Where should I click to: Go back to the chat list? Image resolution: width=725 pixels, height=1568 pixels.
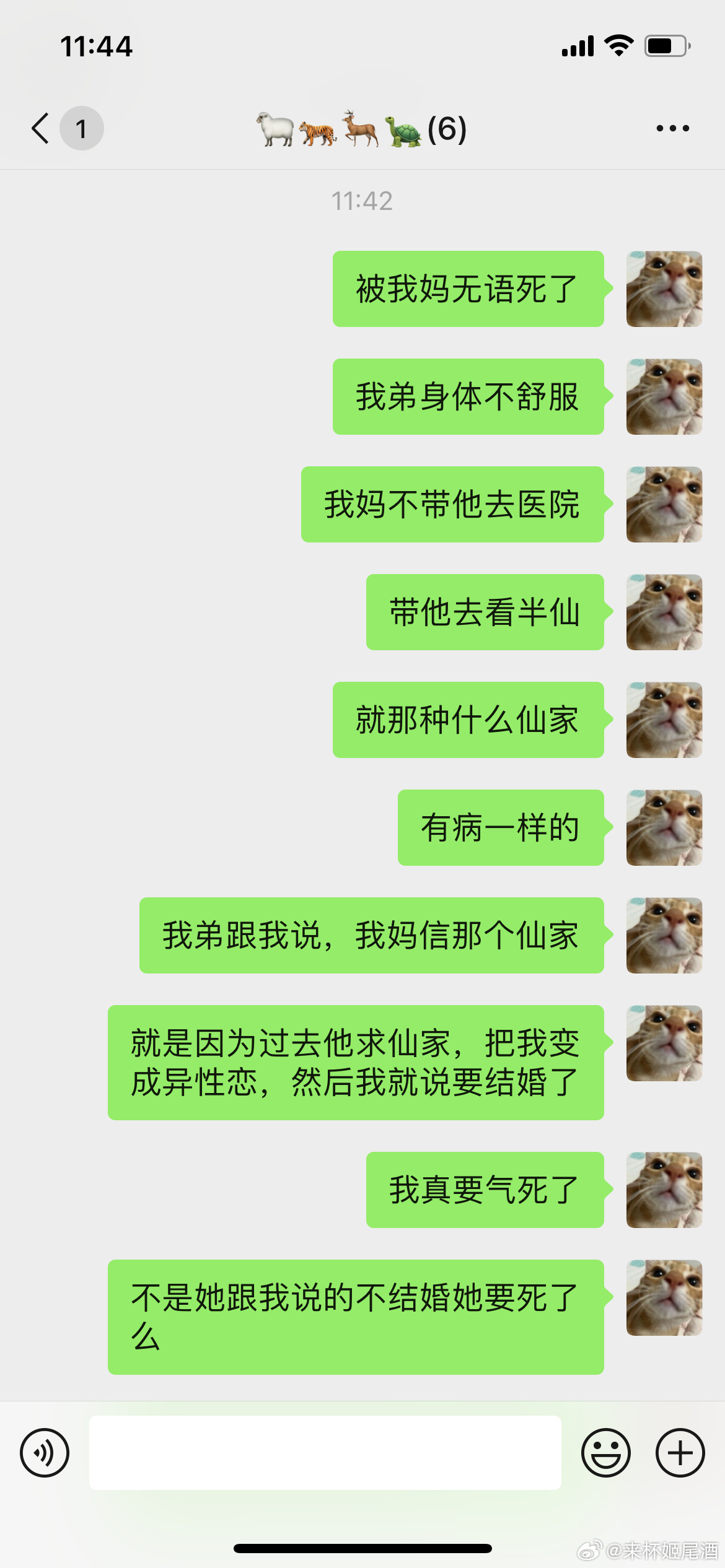(41, 128)
